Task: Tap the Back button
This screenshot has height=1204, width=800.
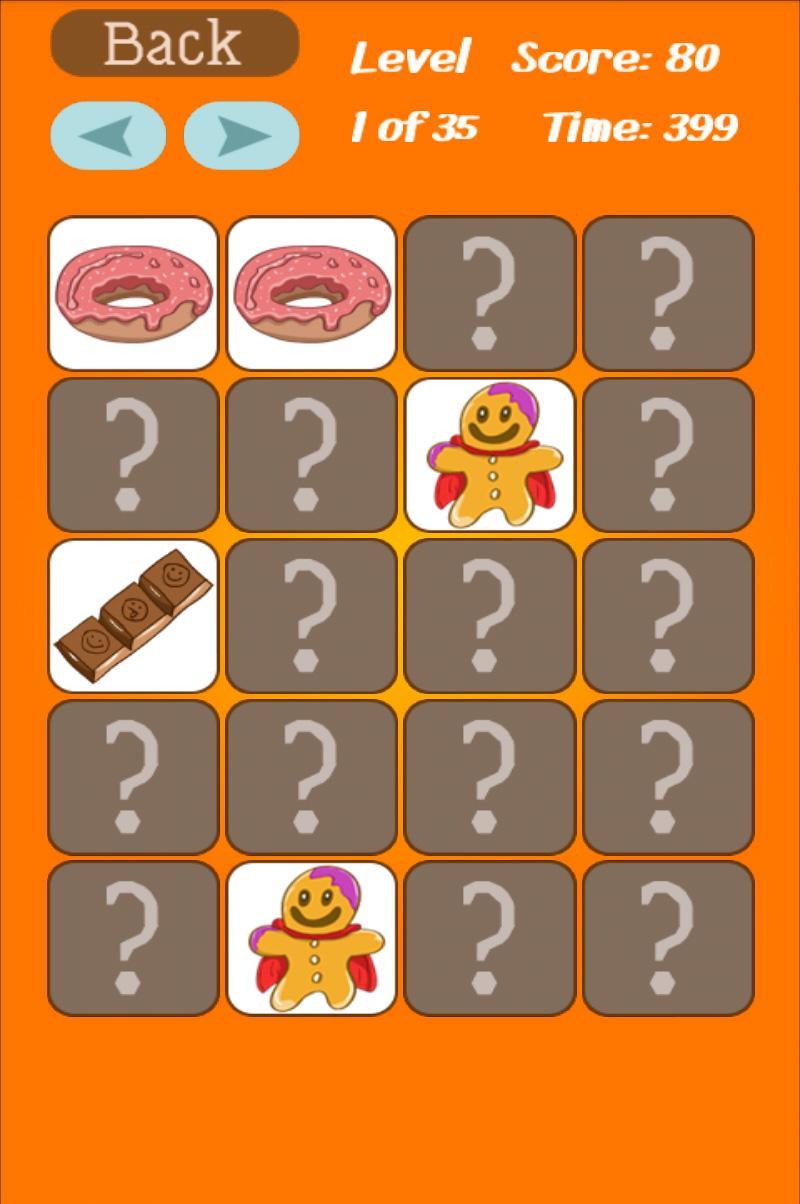Action: click(x=174, y=43)
